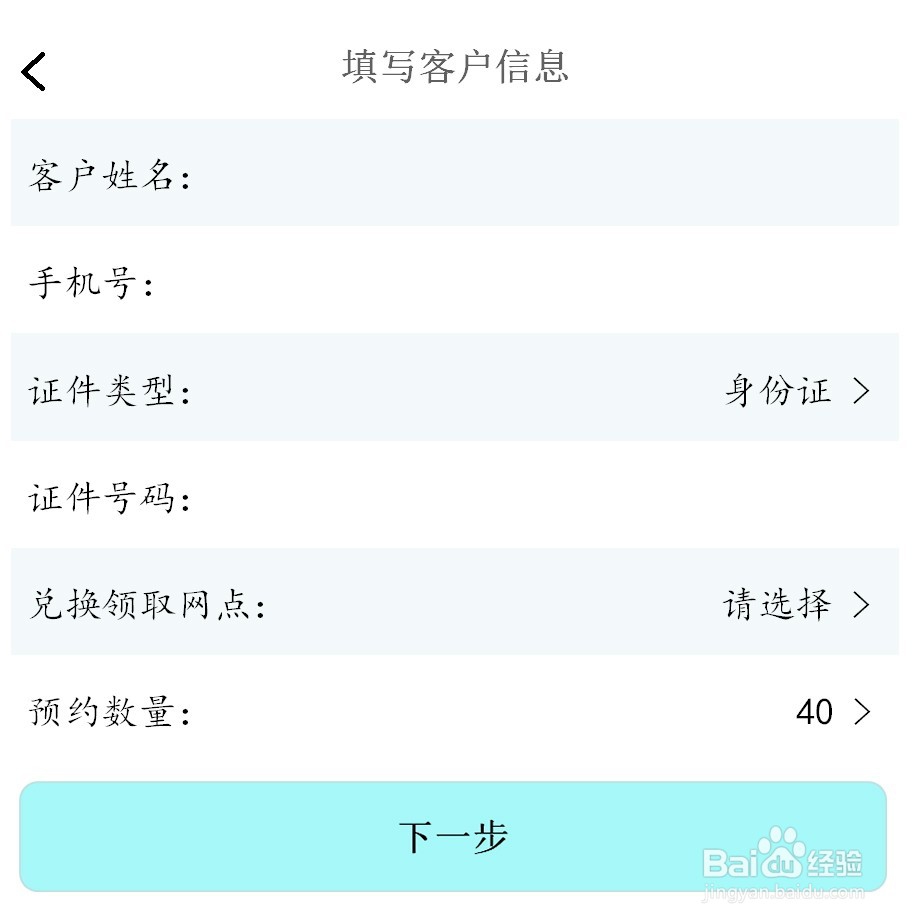Image resolution: width=916 pixels, height=924 pixels.
Task: Click the chevron next to 请选择
Action: [x=862, y=604]
